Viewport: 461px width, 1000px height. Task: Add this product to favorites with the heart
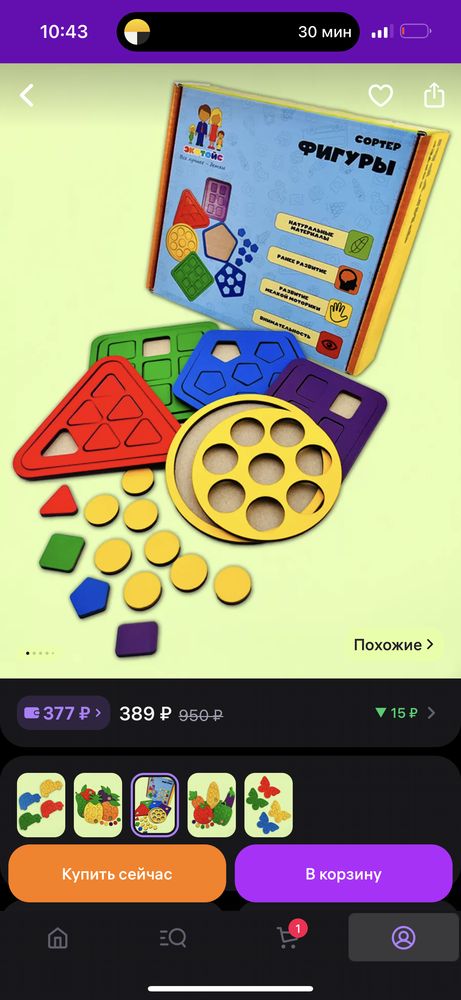[381, 96]
